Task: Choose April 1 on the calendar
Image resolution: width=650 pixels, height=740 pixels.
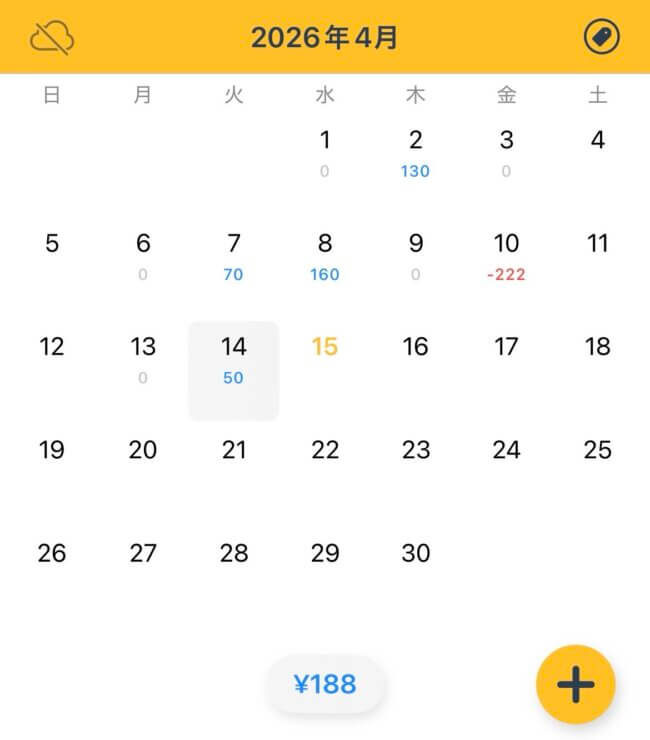Action: (325, 153)
